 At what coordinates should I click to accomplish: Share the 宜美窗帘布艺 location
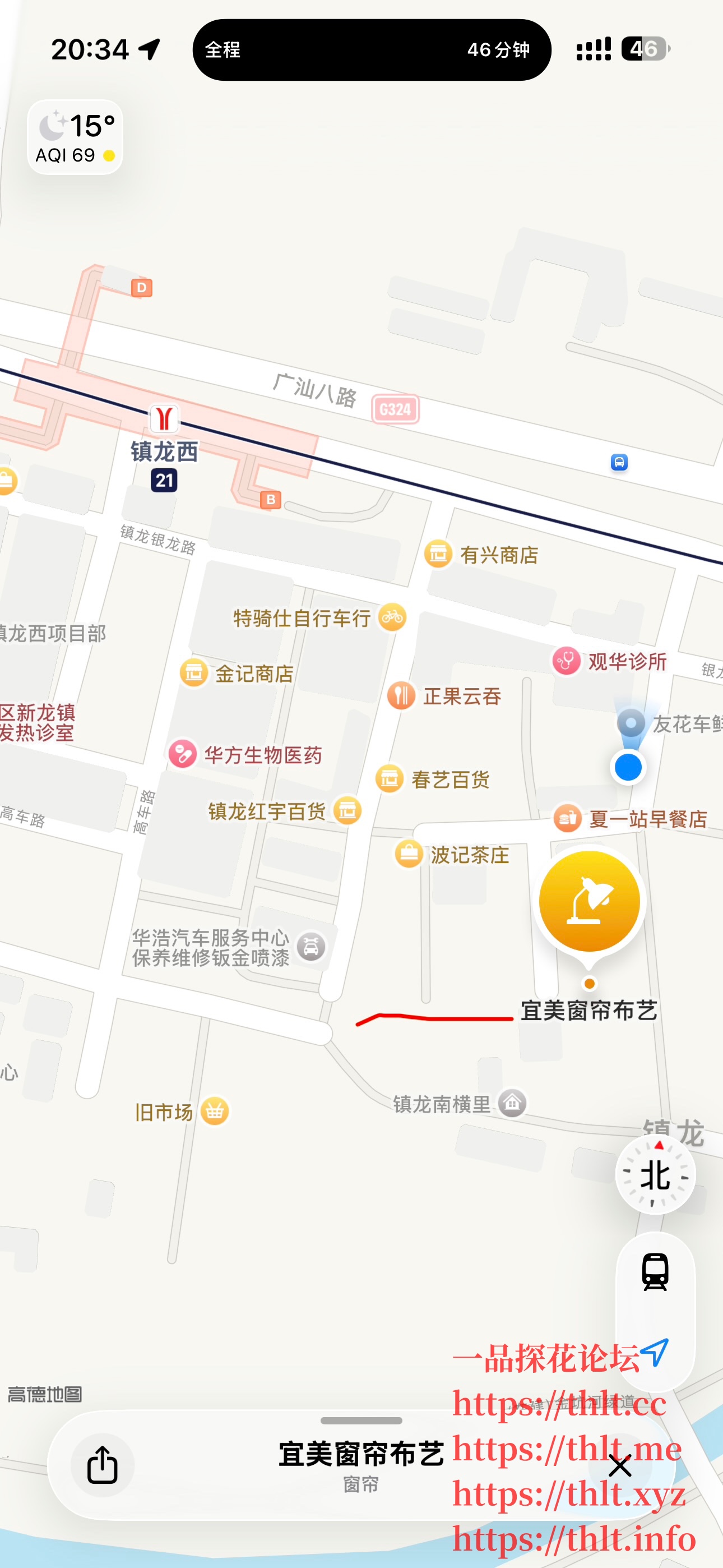(x=102, y=1464)
